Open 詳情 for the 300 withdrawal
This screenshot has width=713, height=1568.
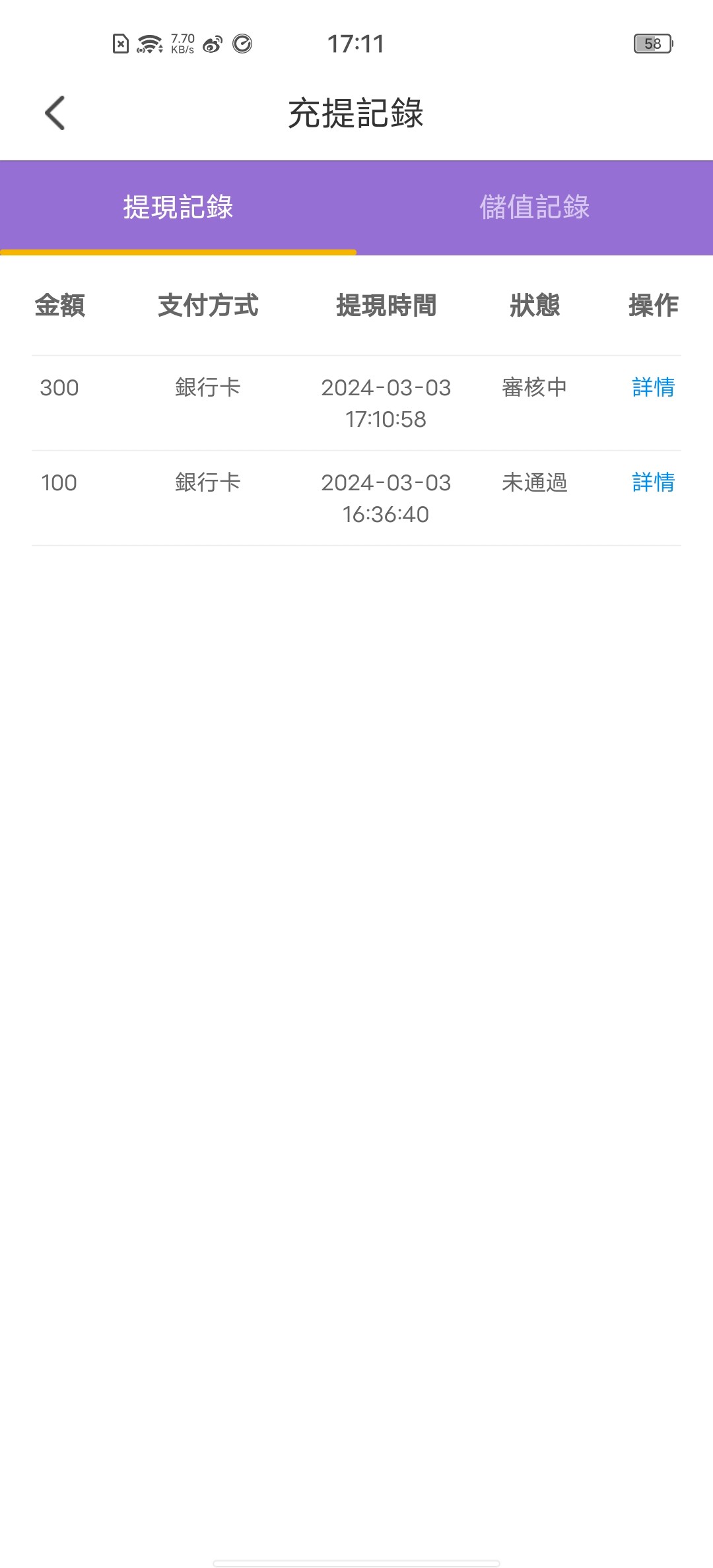pyautogui.click(x=653, y=387)
